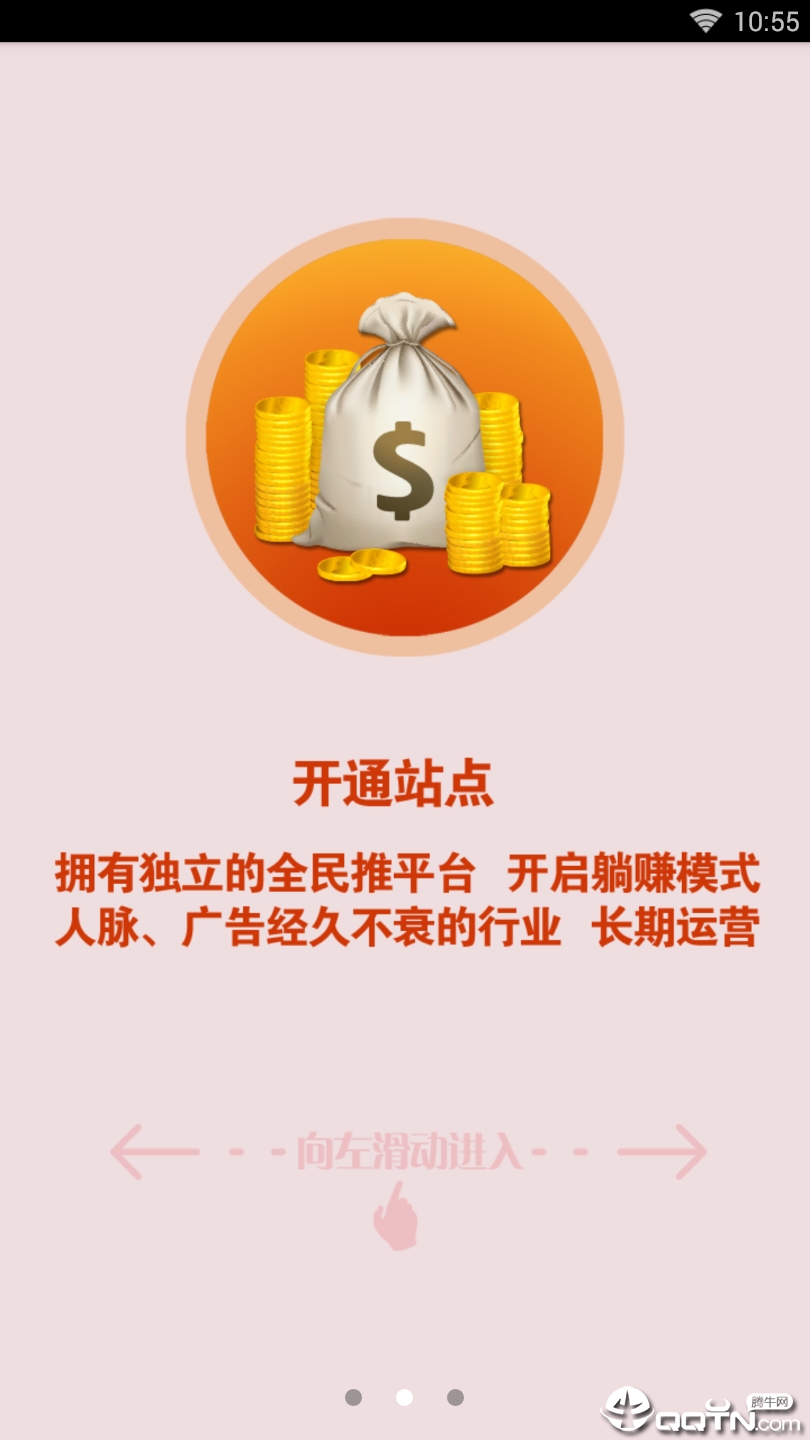Select the middle page indicator dot
The width and height of the screenshot is (810, 1440).
[404, 1397]
